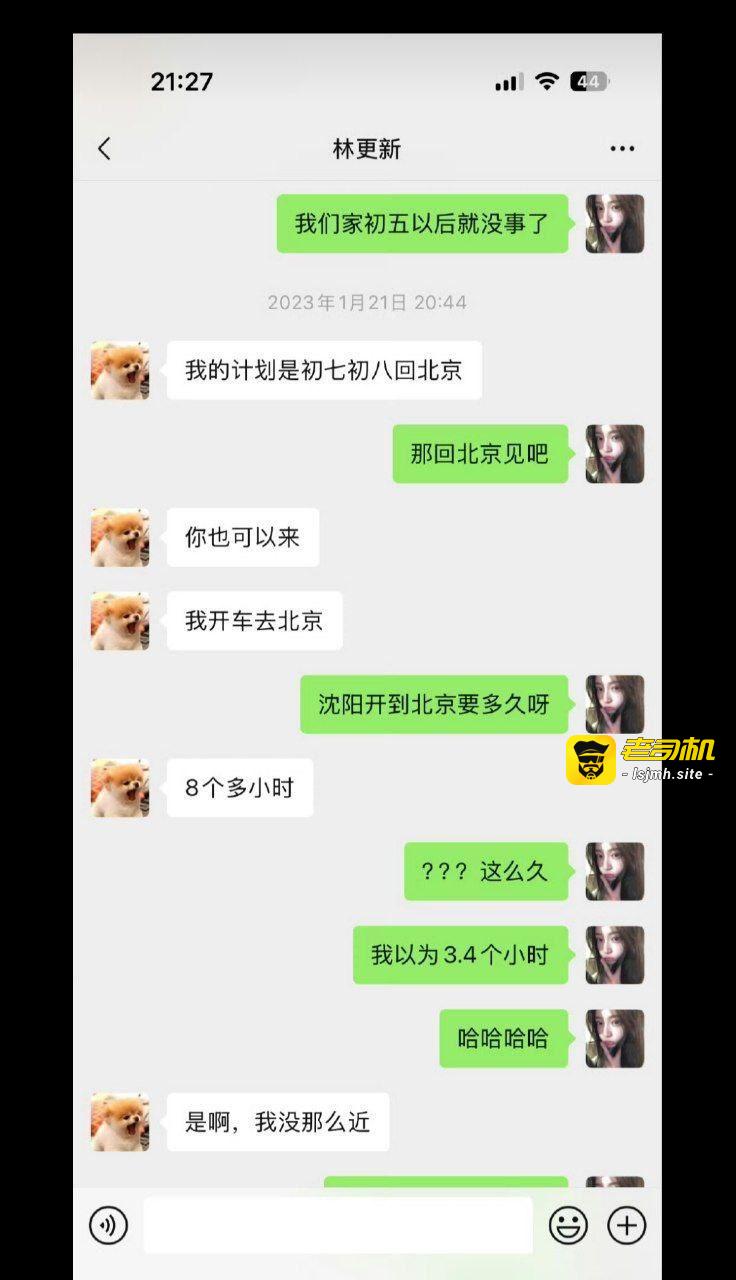This screenshot has width=736, height=1280.
Task: Open the emoji sticker panel
Action: [568, 1225]
